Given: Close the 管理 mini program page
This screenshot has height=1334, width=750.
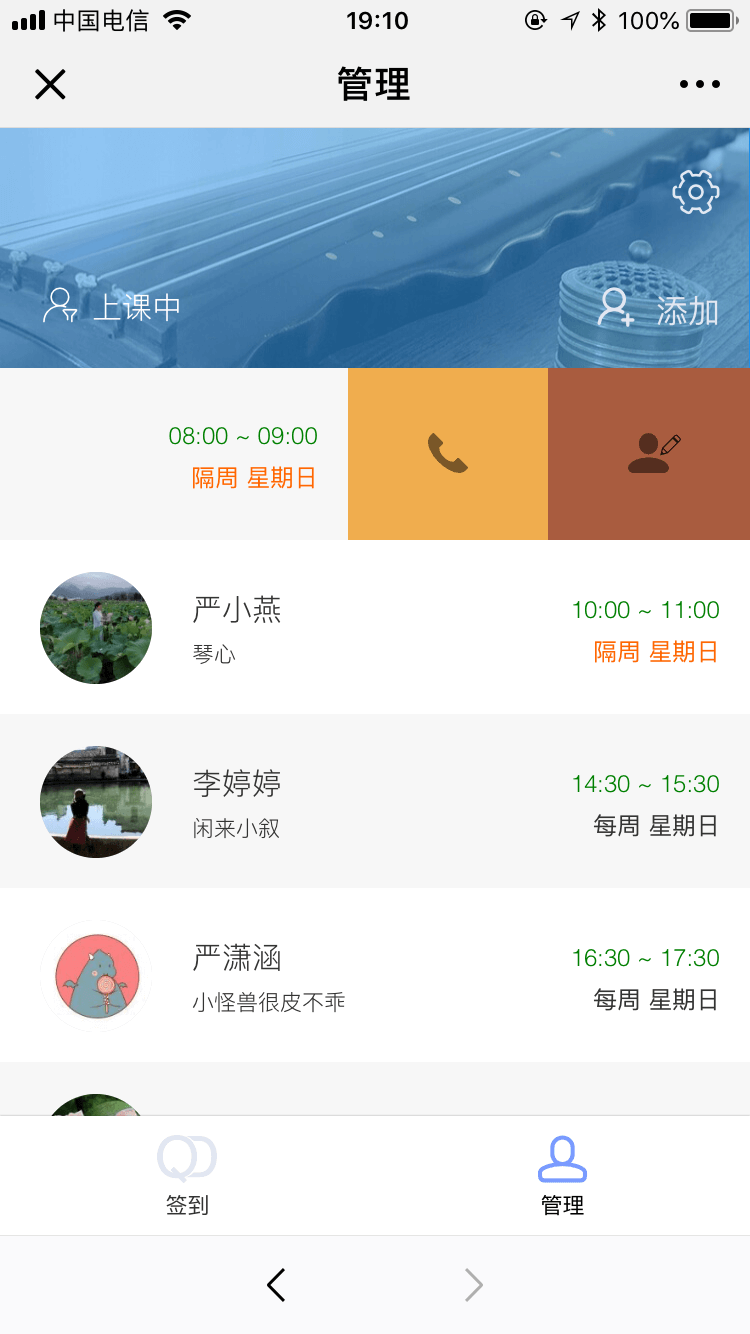Looking at the screenshot, I should point(50,85).
